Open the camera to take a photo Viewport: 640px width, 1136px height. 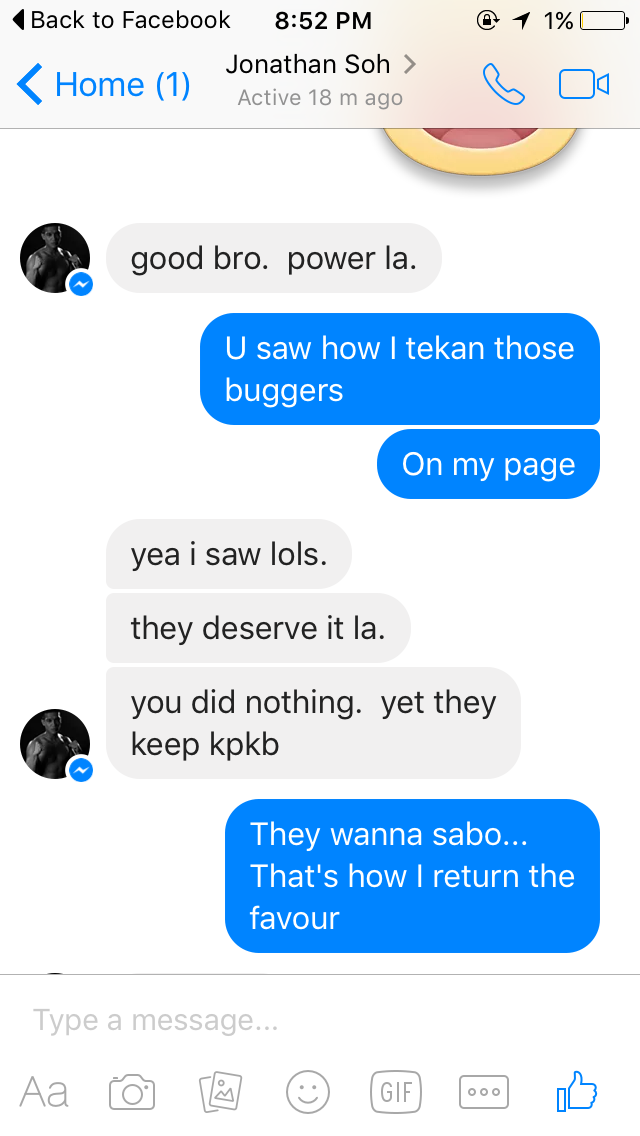132,1092
